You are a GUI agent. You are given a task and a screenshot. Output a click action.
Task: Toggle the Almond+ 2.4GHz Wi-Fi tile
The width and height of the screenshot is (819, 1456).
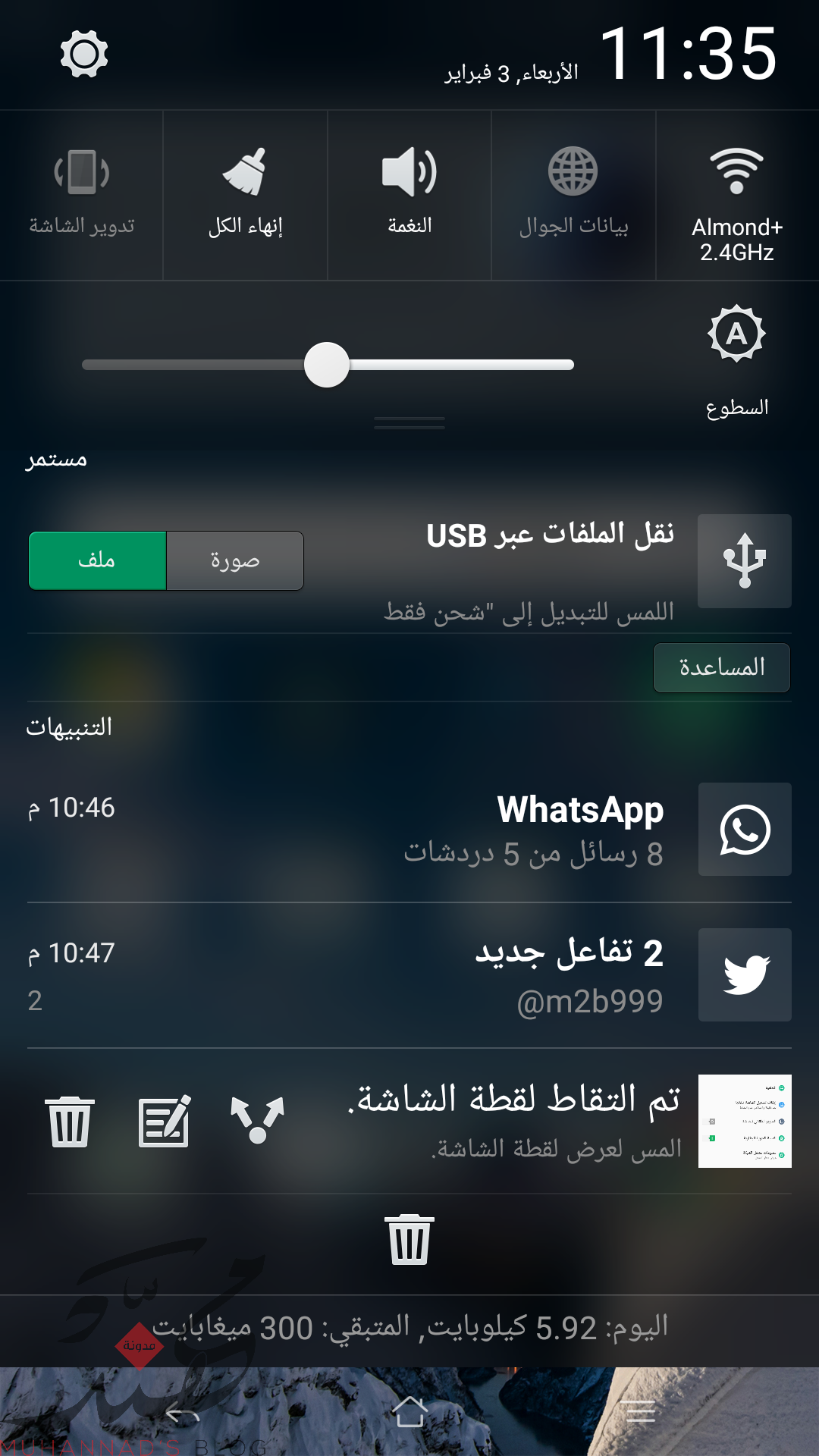(x=736, y=196)
